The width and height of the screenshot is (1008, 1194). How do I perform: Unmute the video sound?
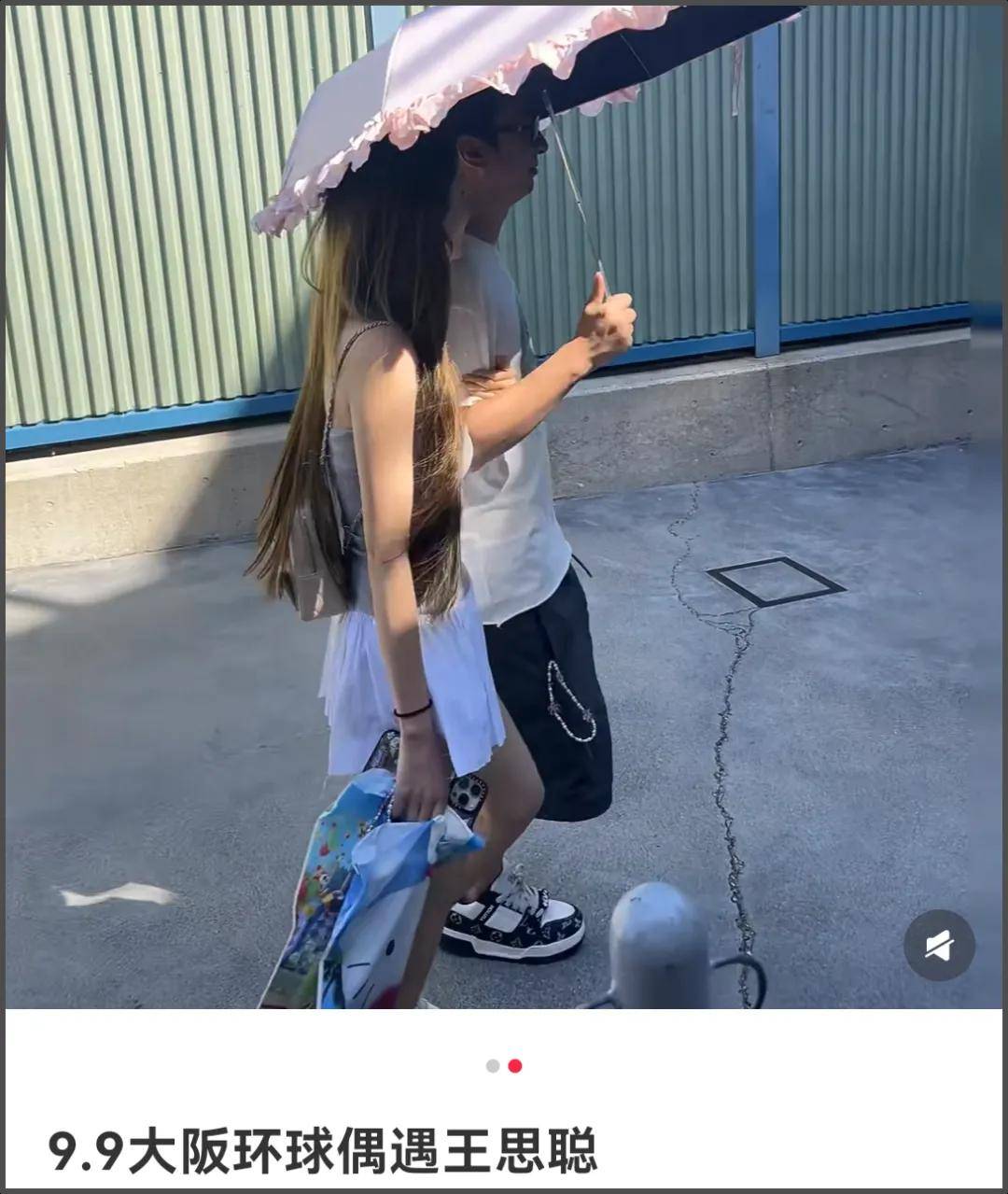tap(939, 945)
